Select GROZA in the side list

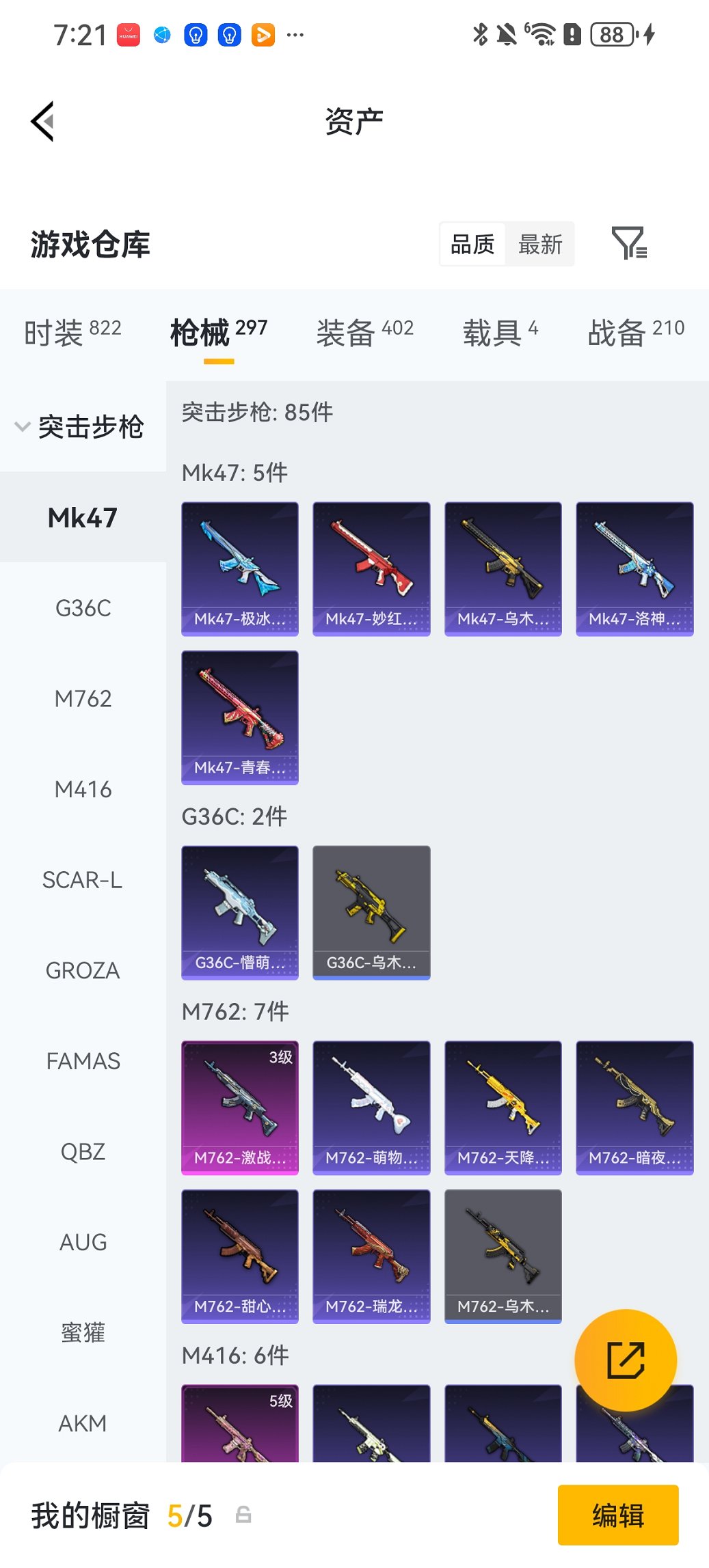83,970
